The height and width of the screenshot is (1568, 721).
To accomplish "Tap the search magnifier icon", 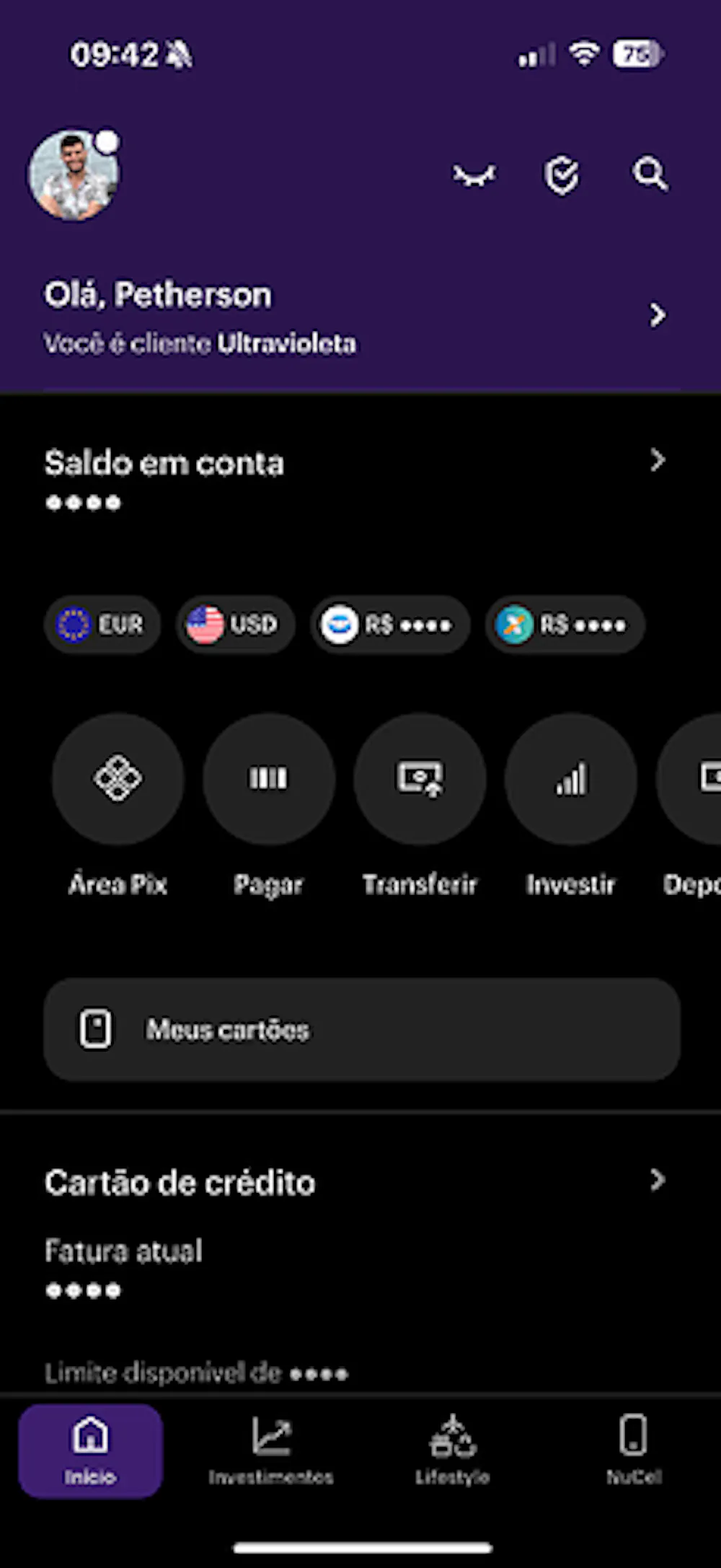I will (x=650, y=174).
